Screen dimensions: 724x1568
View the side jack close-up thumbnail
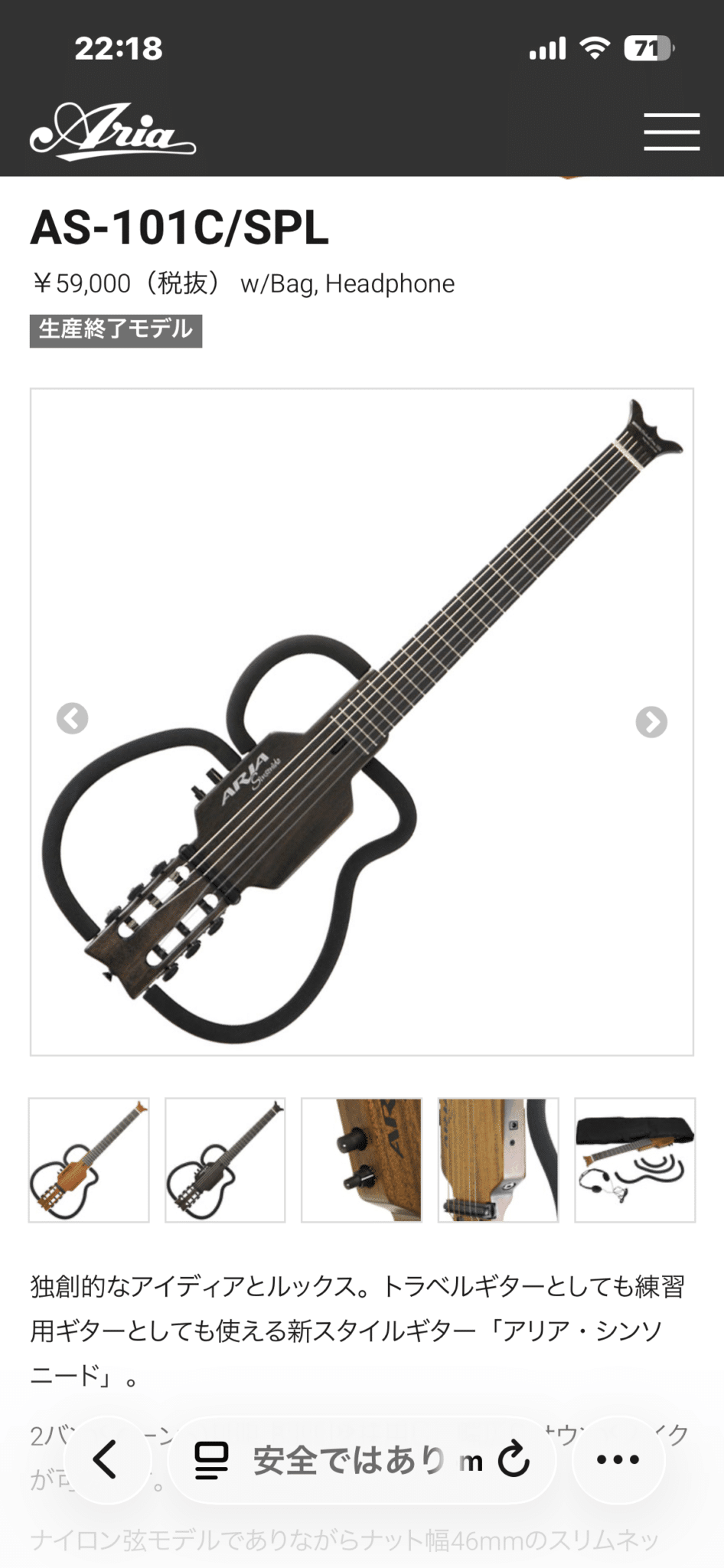point(497,1160)
